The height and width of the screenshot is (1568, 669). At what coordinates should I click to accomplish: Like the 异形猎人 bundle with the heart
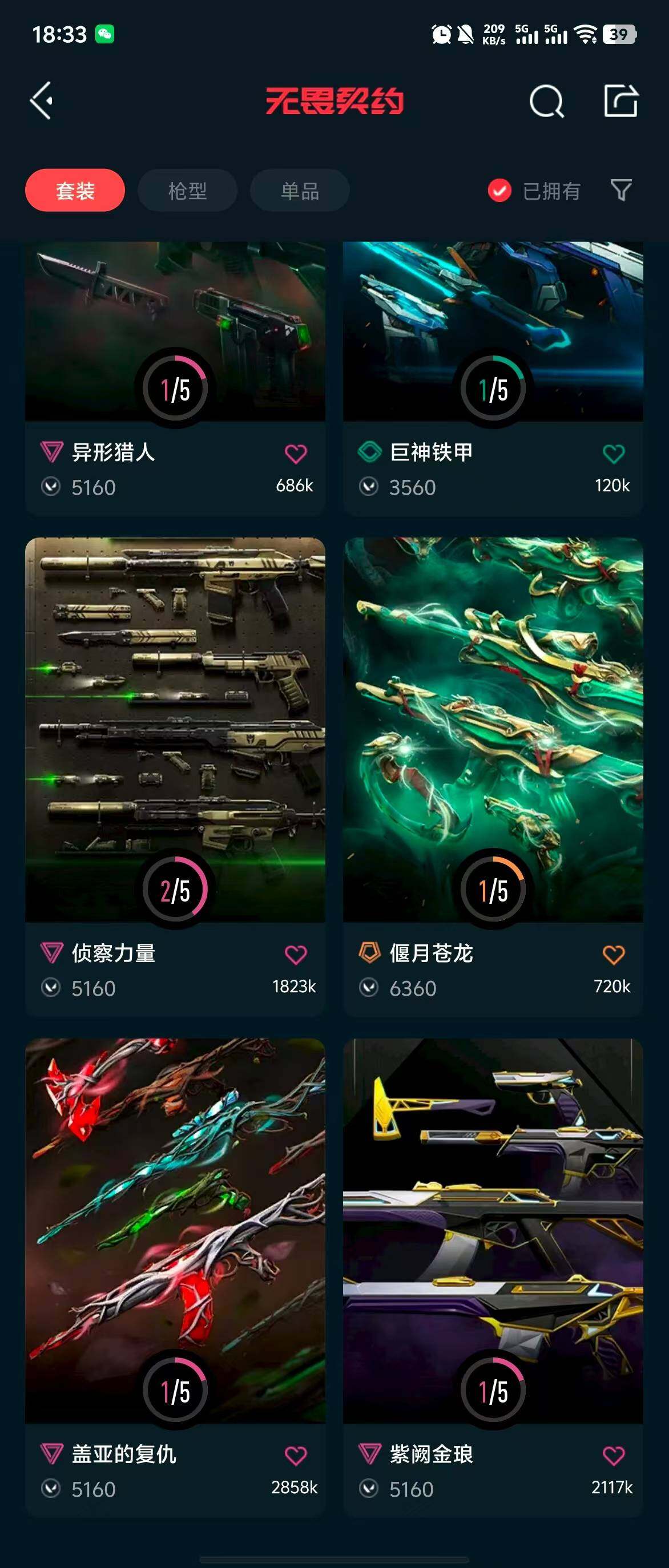[296, 454]
